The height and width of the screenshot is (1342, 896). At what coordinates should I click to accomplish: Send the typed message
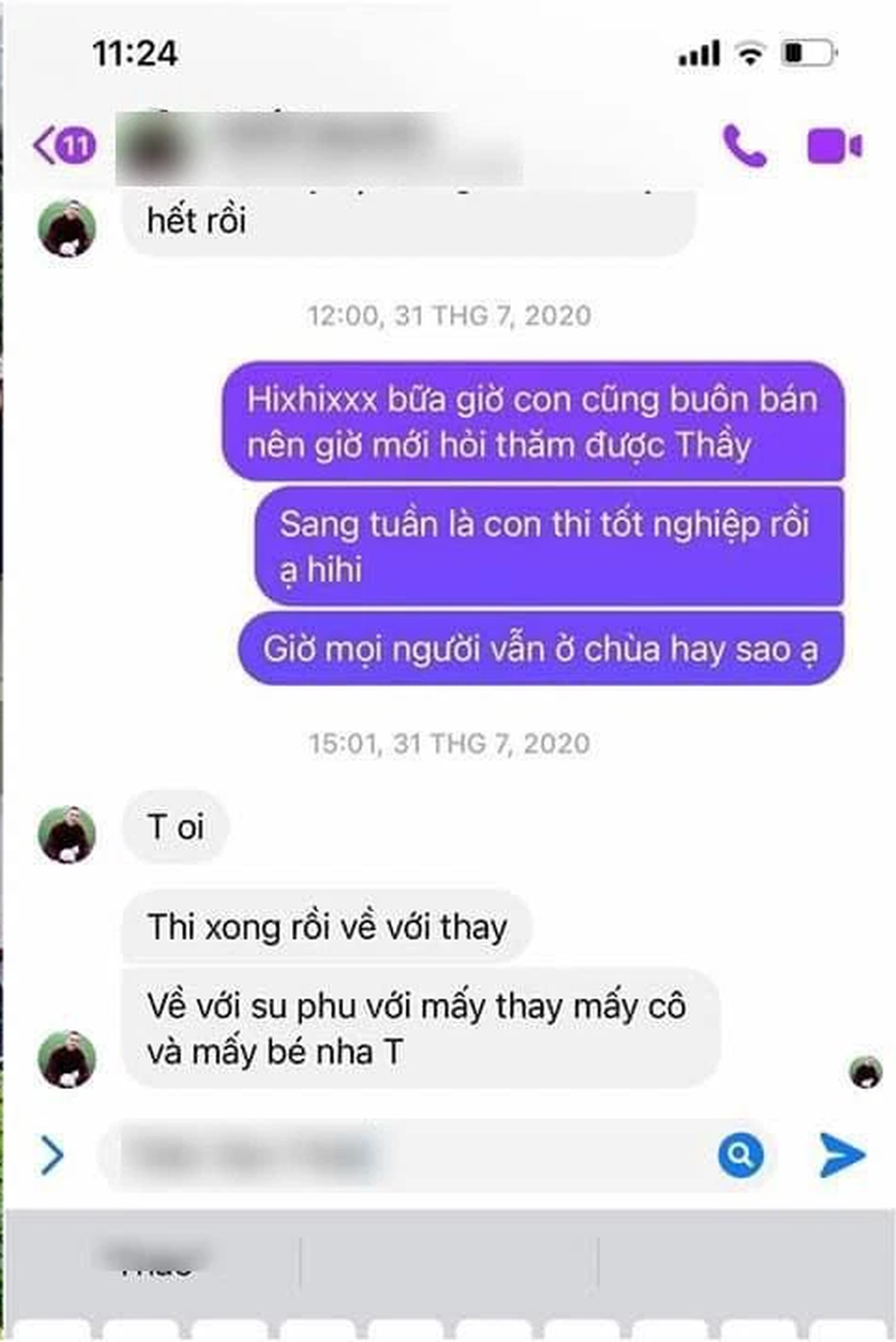pyautogui.click(x=842, y=1155)
